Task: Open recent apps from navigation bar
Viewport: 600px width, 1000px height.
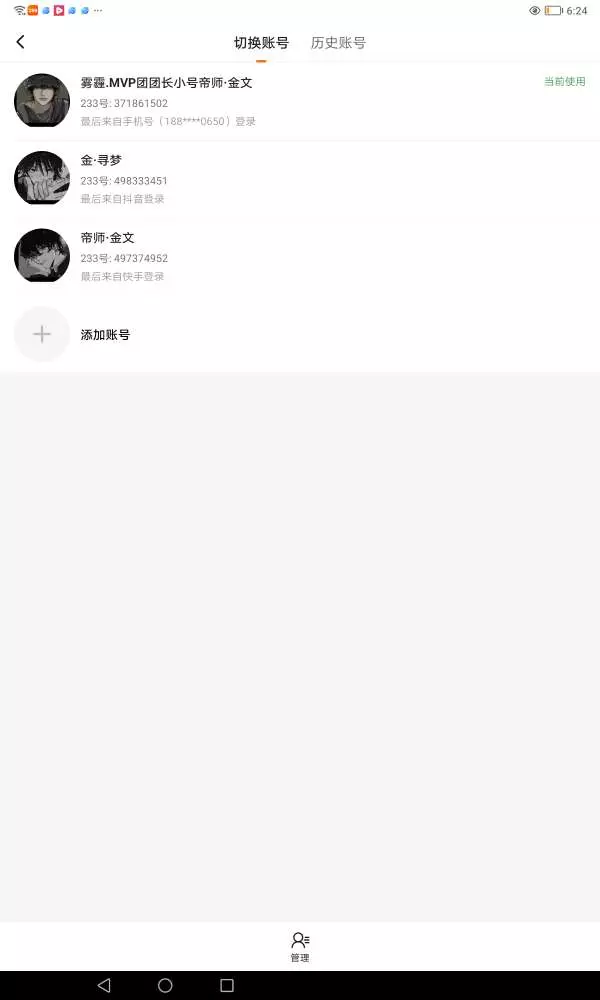Action: (226, 985)
